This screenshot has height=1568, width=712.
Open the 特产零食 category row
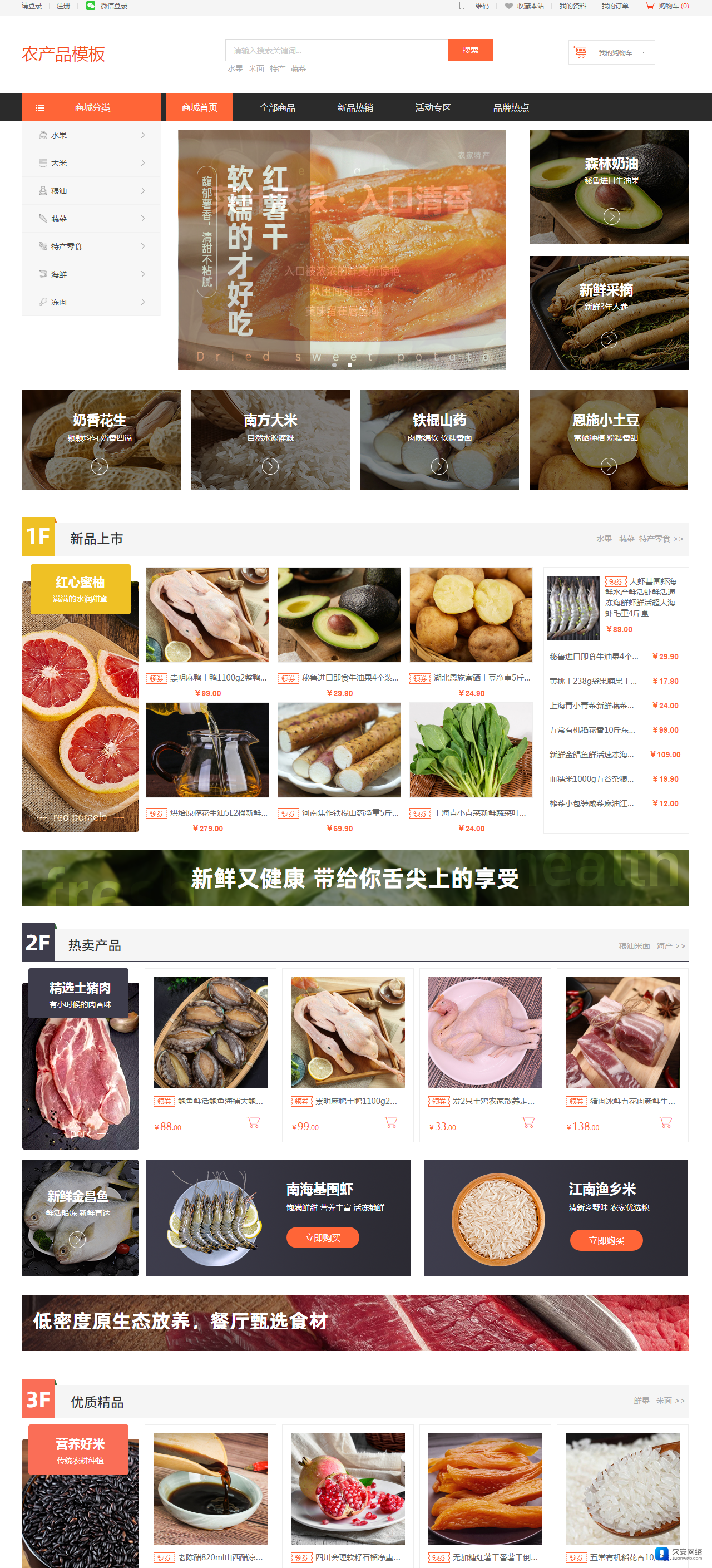point(91,246)
